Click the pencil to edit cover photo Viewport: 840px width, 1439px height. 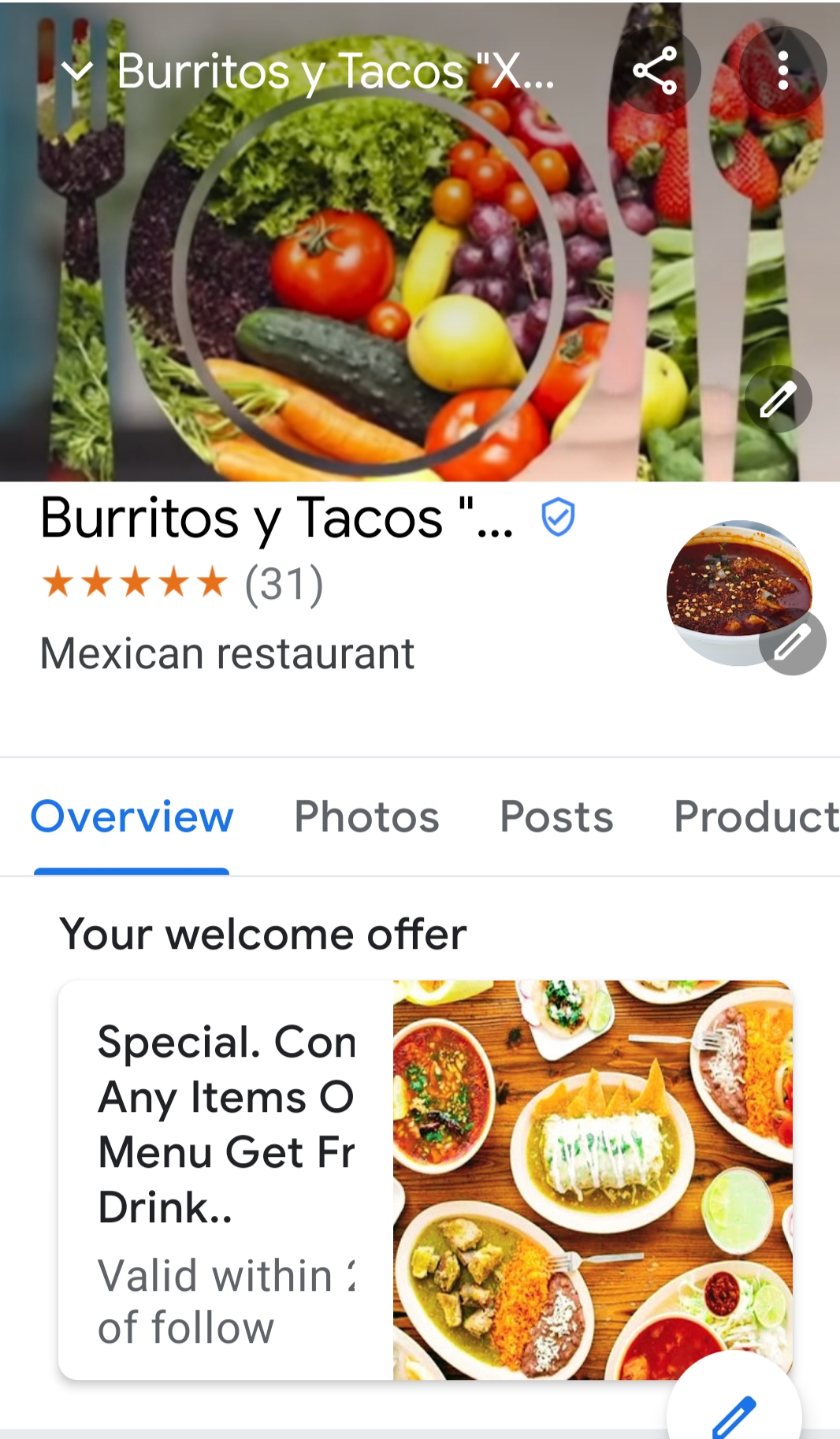point(778,399)
